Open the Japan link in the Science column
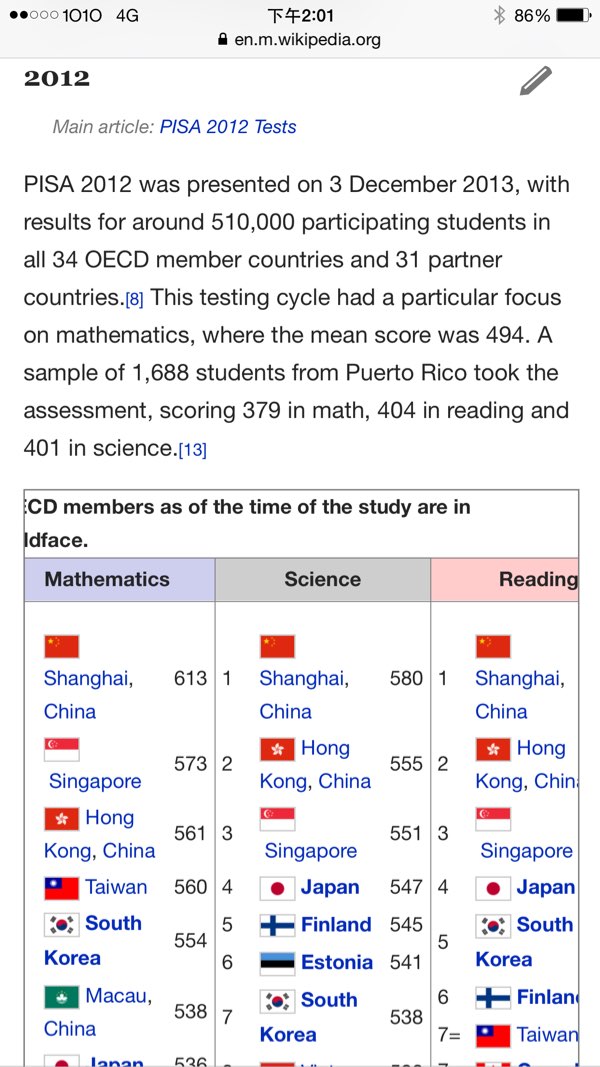 (330, 887)
